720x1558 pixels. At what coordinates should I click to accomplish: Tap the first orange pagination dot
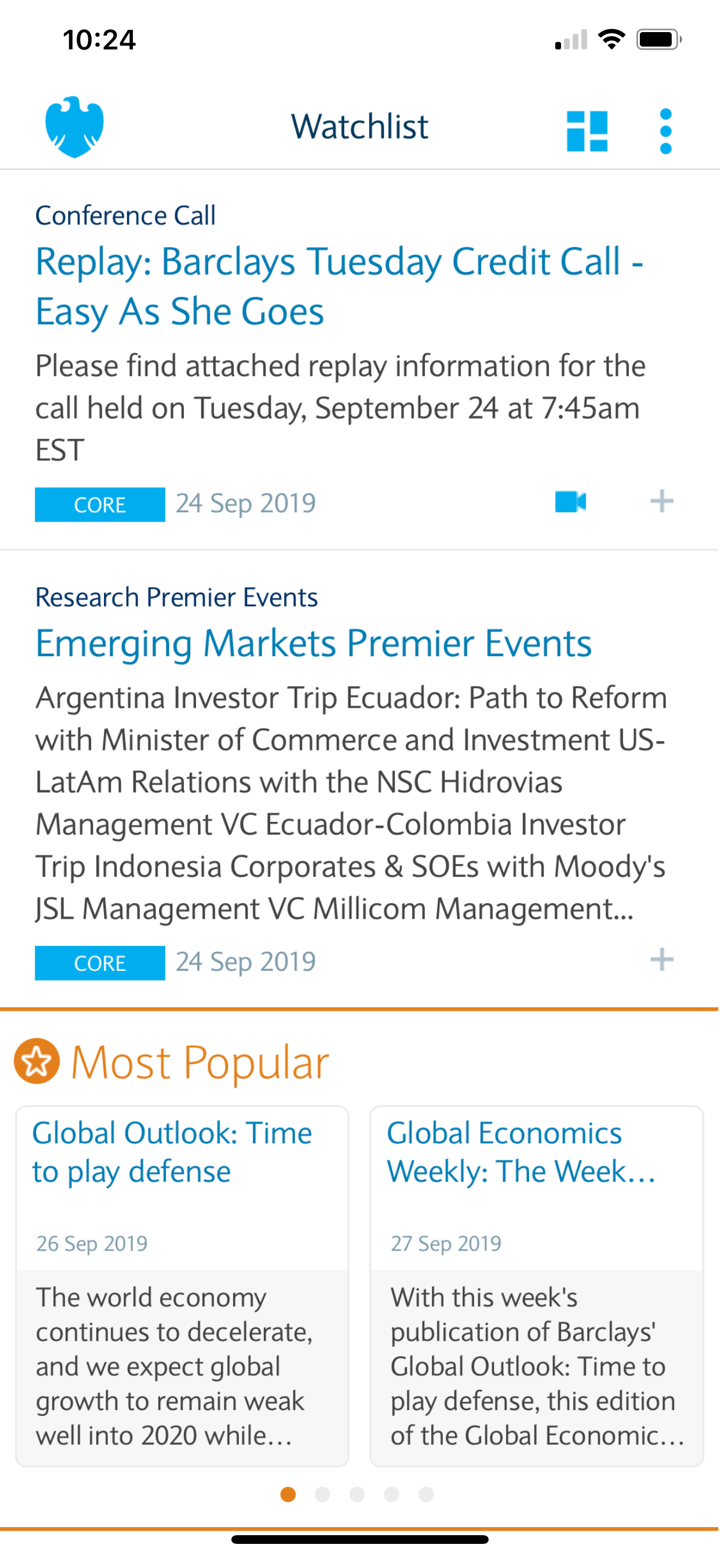[288, 1494]
